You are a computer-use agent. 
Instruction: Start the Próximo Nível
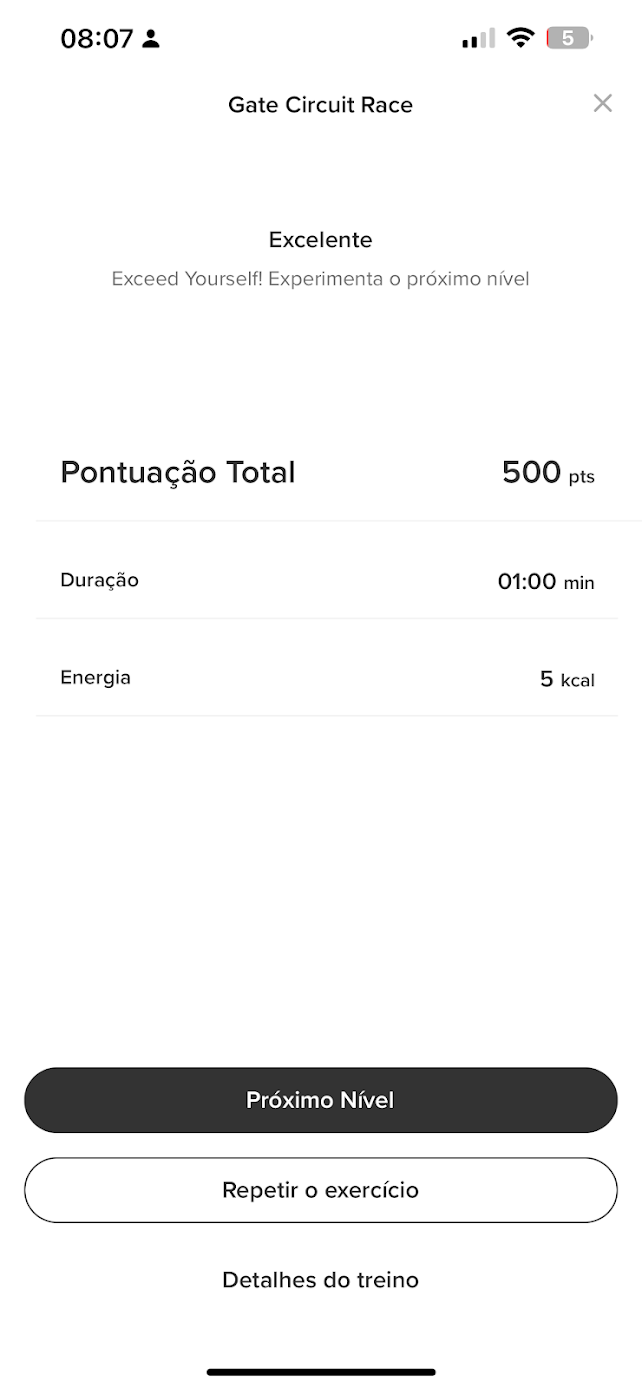click(320, 1100)
